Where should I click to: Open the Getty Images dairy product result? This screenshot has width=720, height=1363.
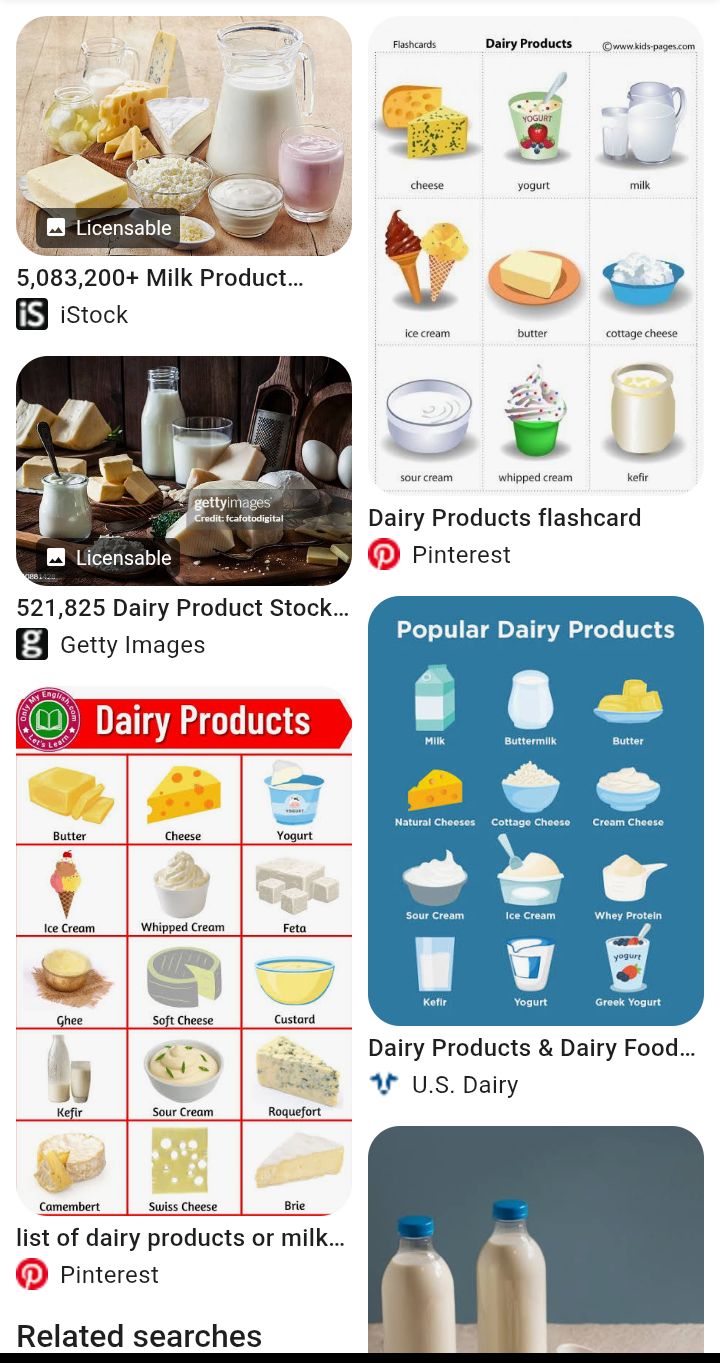pos(184,470)
